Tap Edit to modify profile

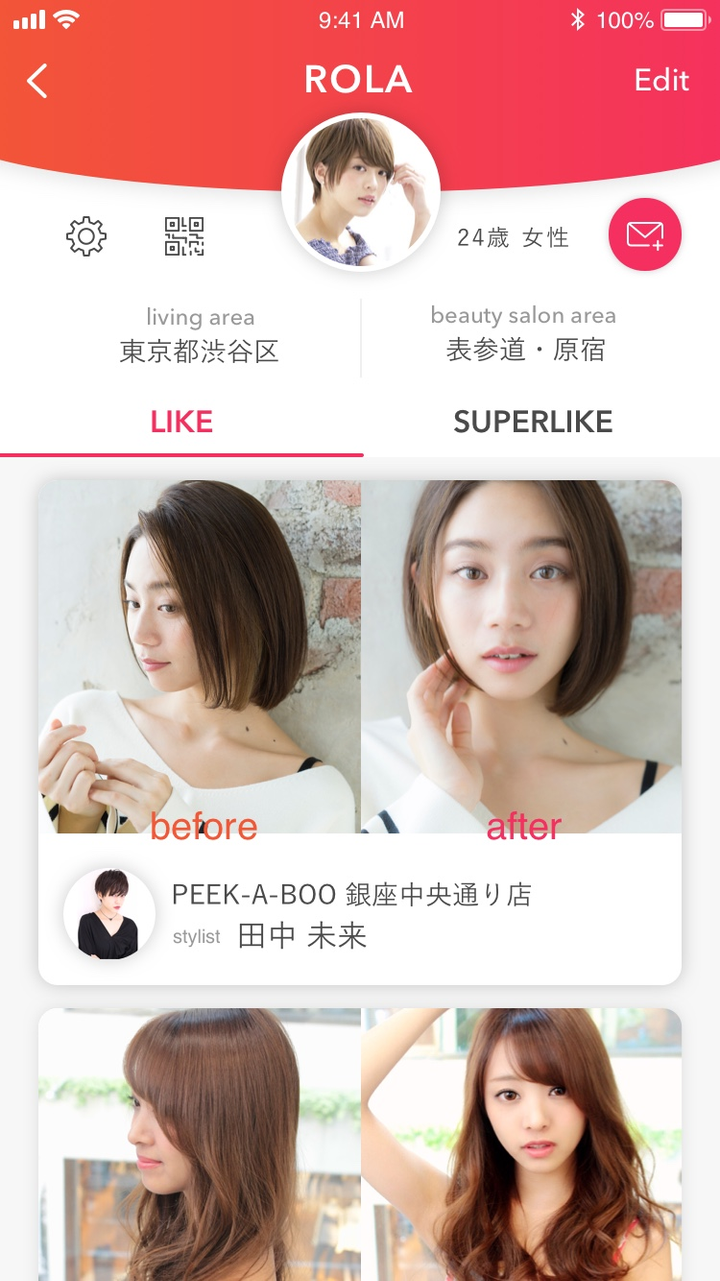[x=661, y=80]
